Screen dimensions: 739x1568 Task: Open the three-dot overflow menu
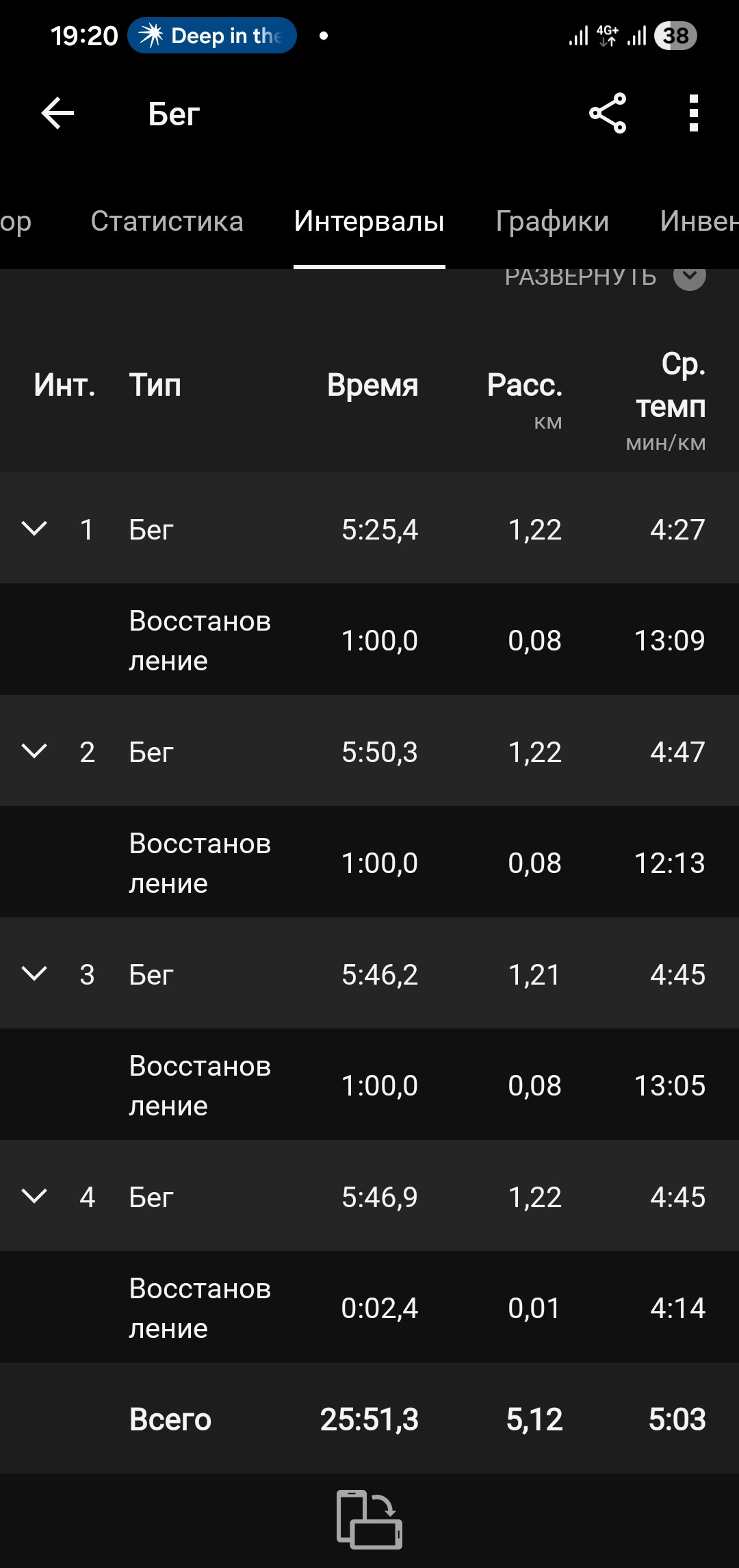point(693,113)
